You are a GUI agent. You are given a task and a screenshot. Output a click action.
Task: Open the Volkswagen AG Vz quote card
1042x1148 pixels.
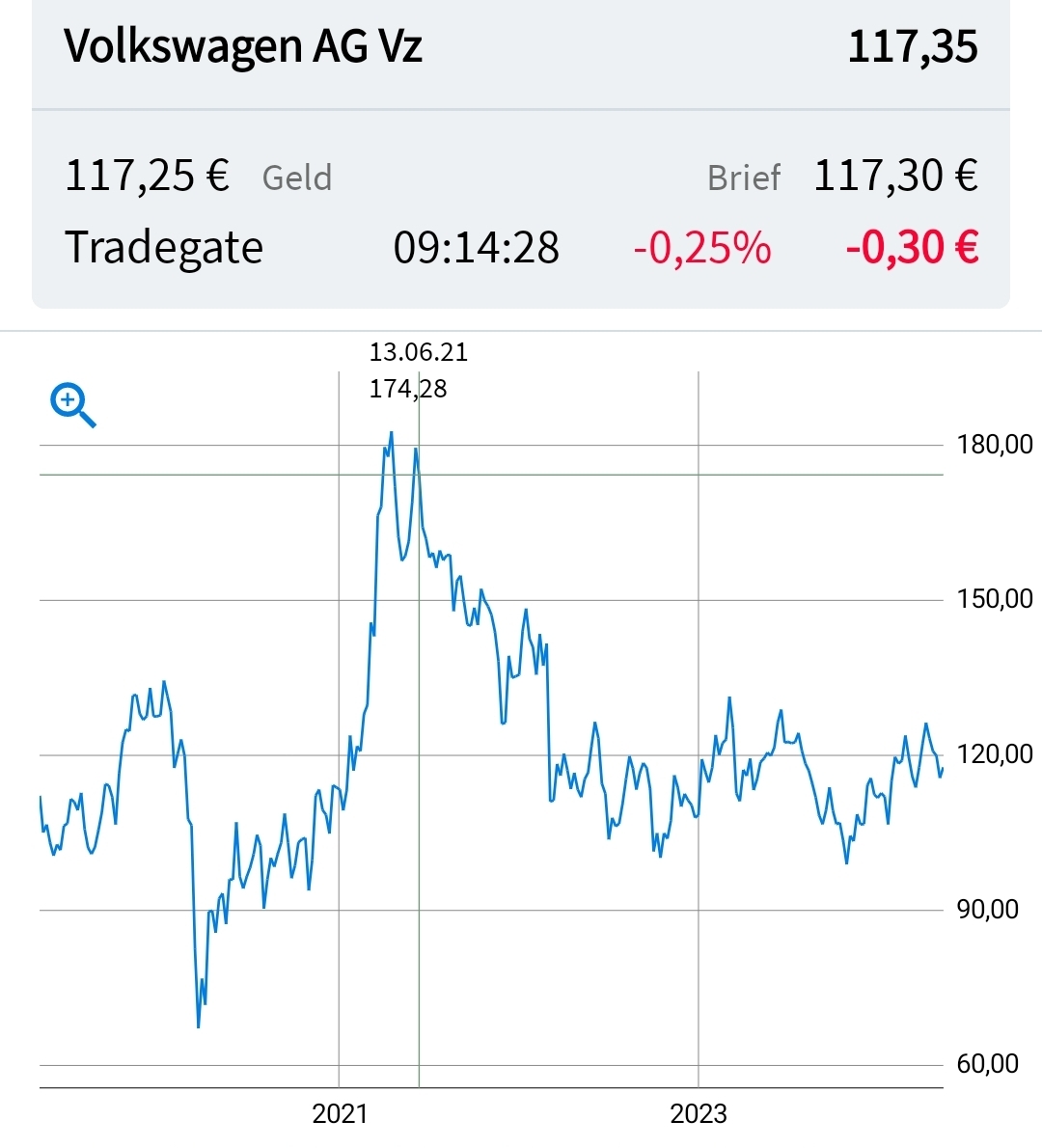pyautogui.click(x=521, y=154)
